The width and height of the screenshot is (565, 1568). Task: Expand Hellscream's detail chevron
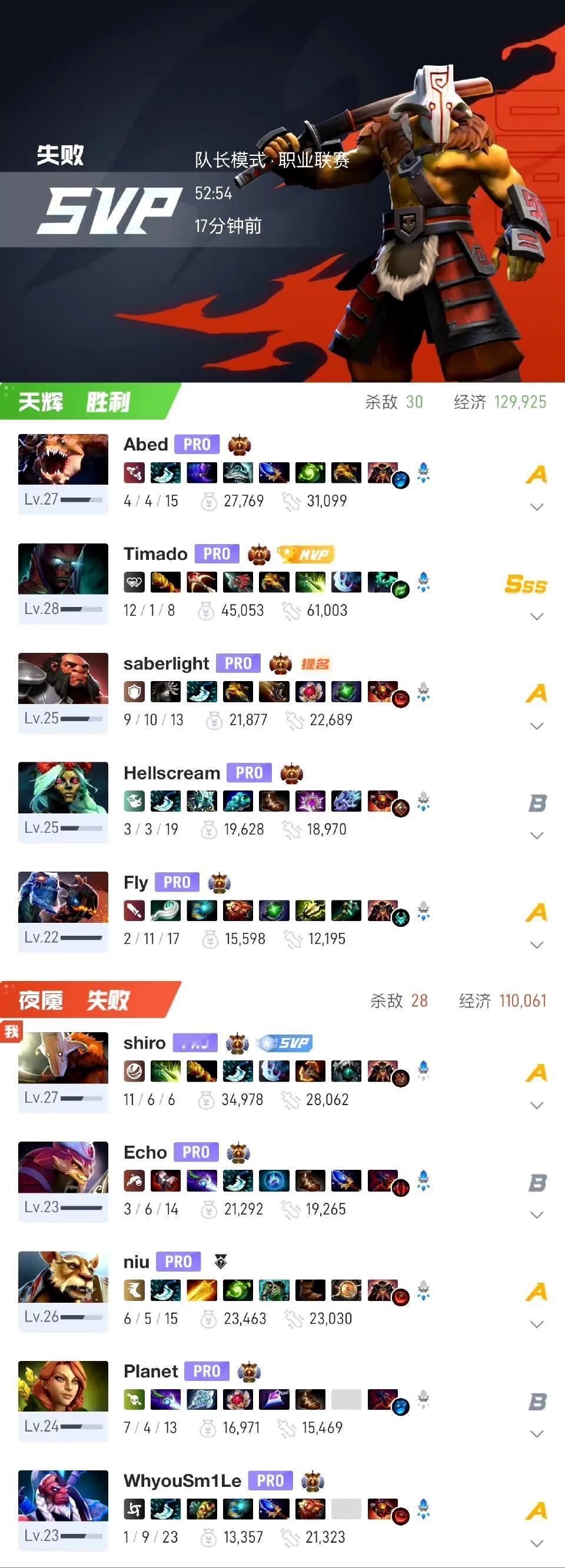click(x=537, y=835)
